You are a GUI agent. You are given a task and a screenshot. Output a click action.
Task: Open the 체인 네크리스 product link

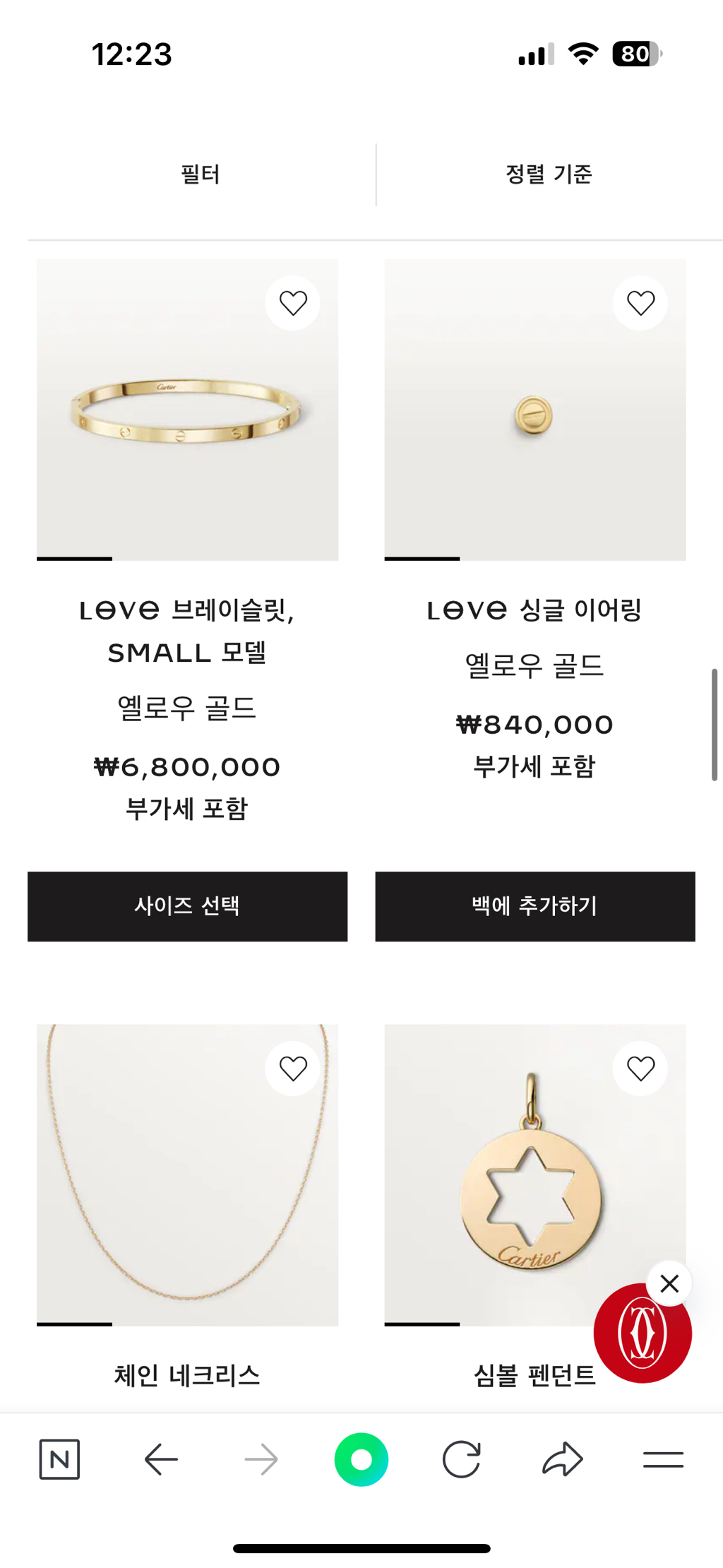pyautogui.click(x=186, y=1374)
